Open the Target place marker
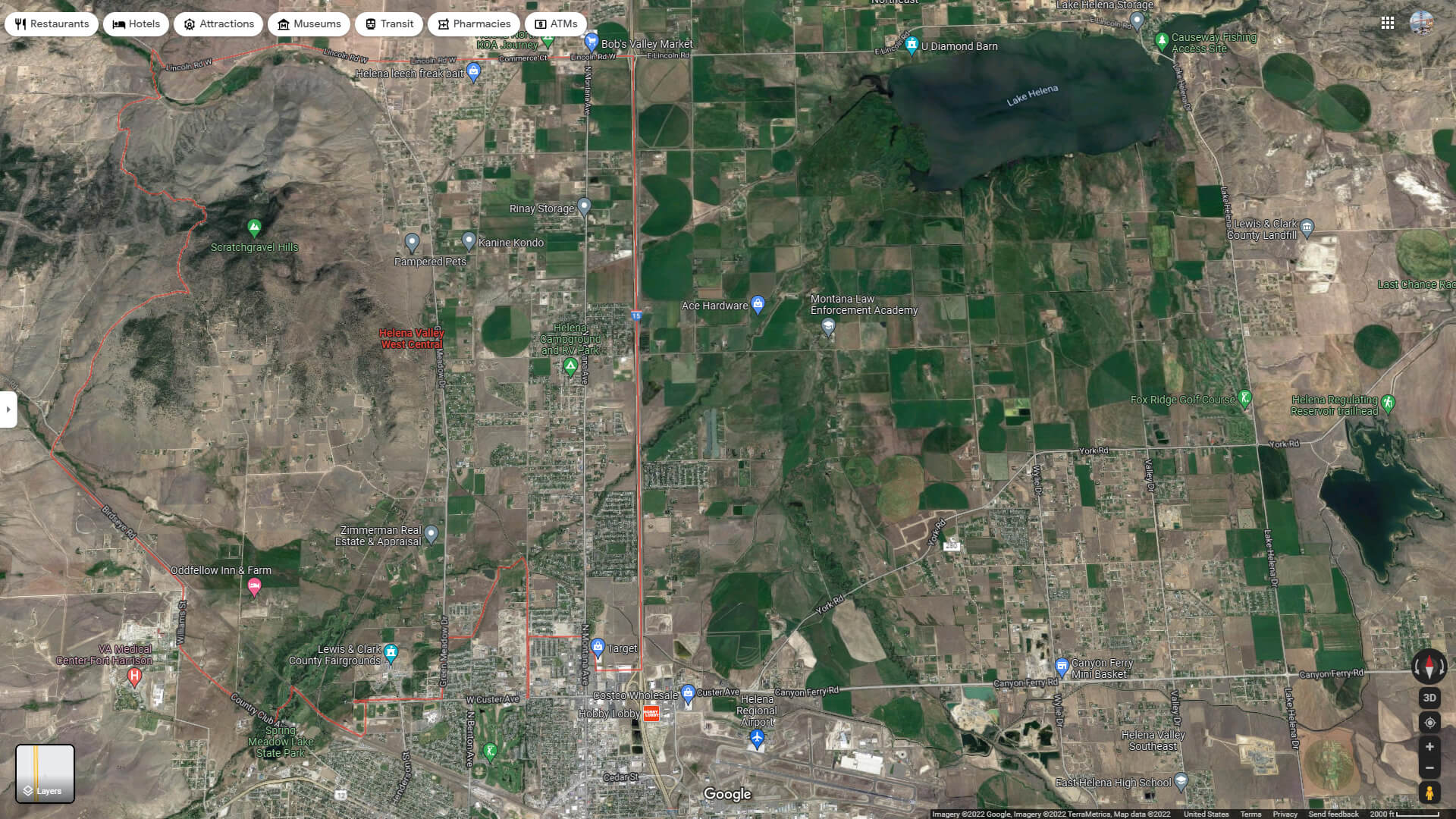Viewport: 1456px width, 819px height. click(x=598, y=647)
